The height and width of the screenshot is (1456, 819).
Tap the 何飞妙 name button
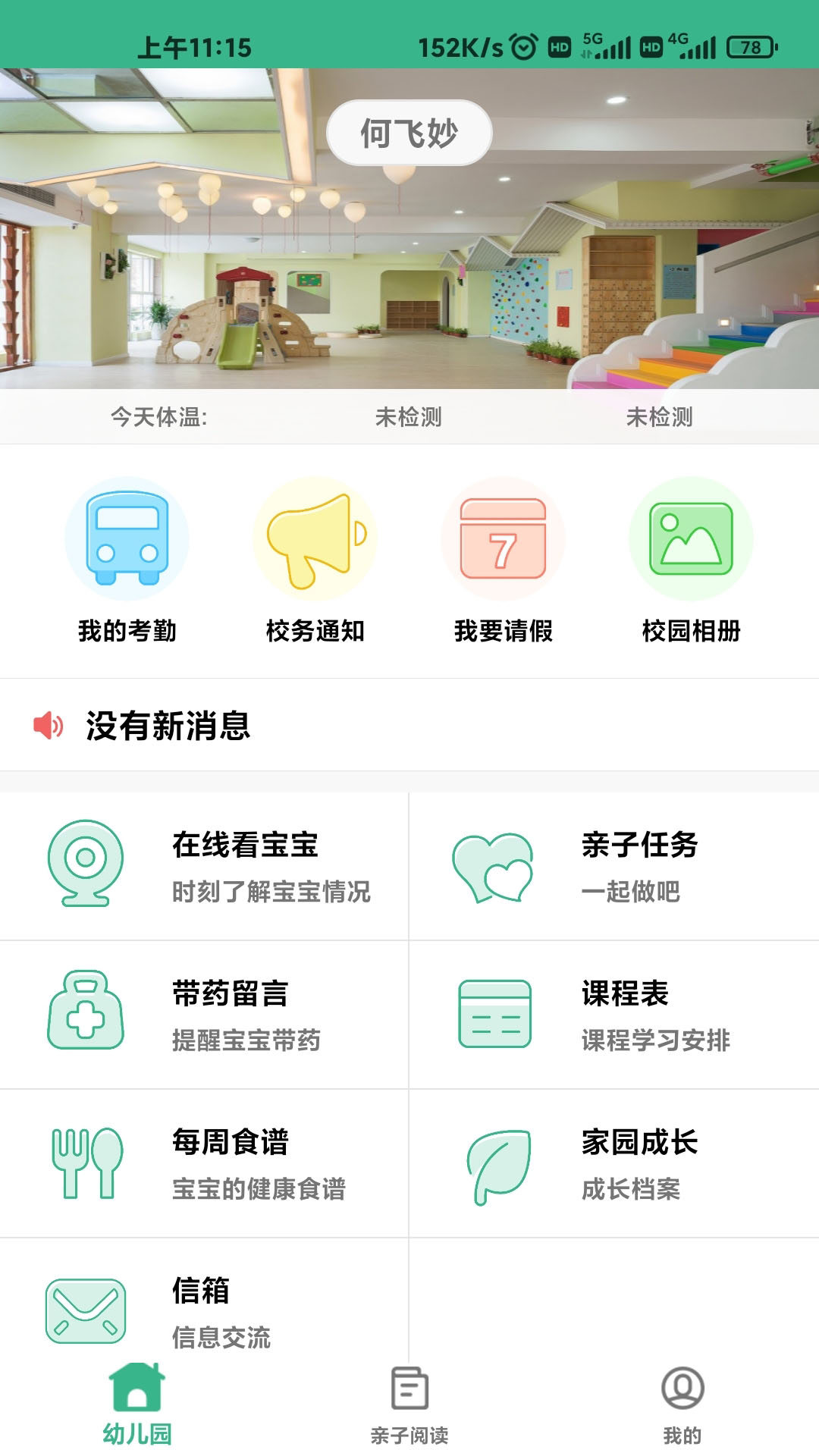[409, 133]
